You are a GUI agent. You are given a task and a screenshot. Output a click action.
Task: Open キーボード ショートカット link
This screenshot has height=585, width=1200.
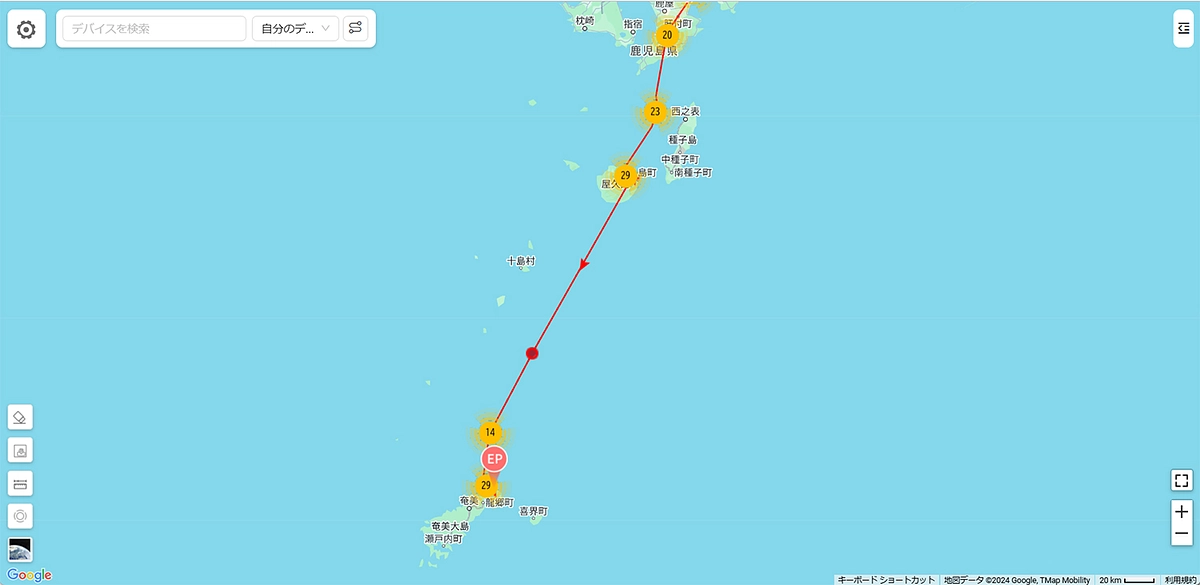[x=886, y=580]
